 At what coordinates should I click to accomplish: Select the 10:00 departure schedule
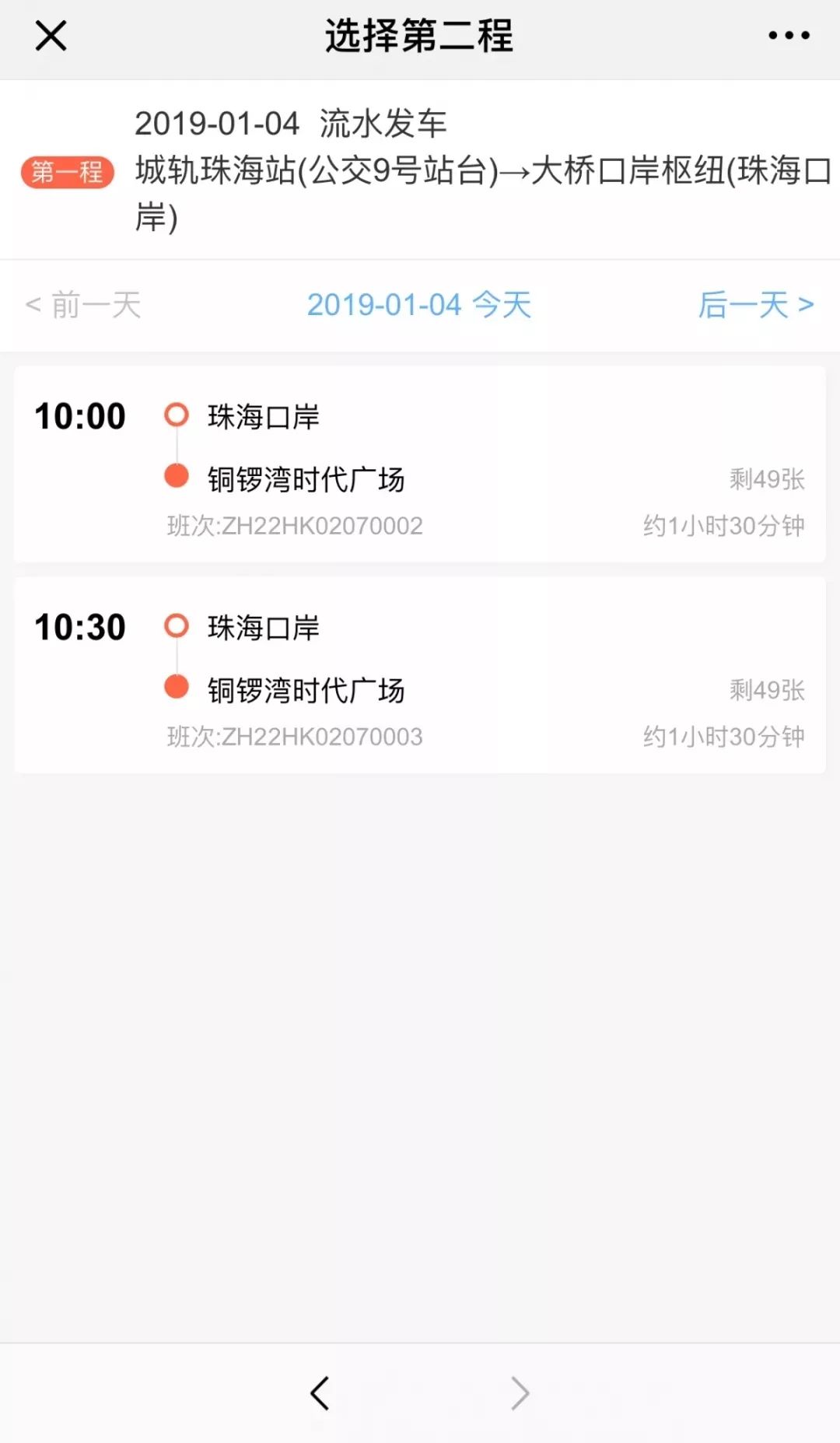[x=420, y=463]
